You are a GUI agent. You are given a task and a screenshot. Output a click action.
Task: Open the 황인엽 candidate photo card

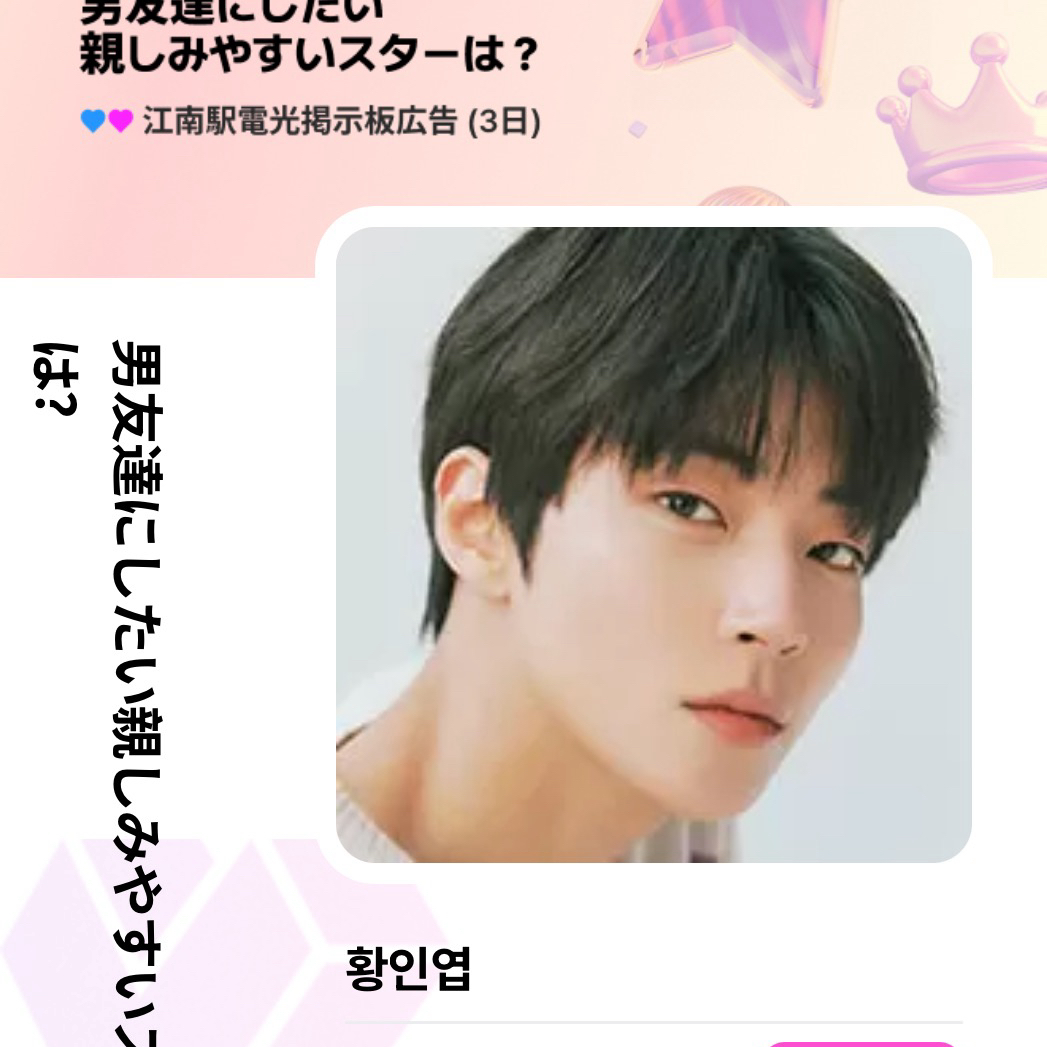click(x=653, y=544)
